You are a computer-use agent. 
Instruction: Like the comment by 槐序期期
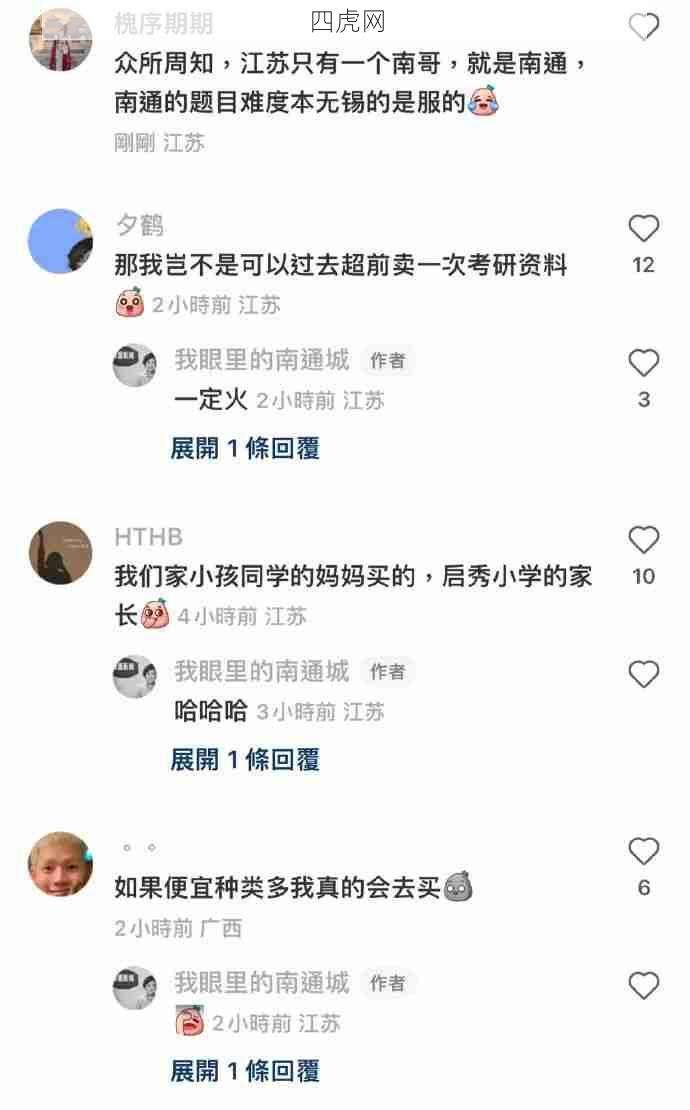point(644,27)
